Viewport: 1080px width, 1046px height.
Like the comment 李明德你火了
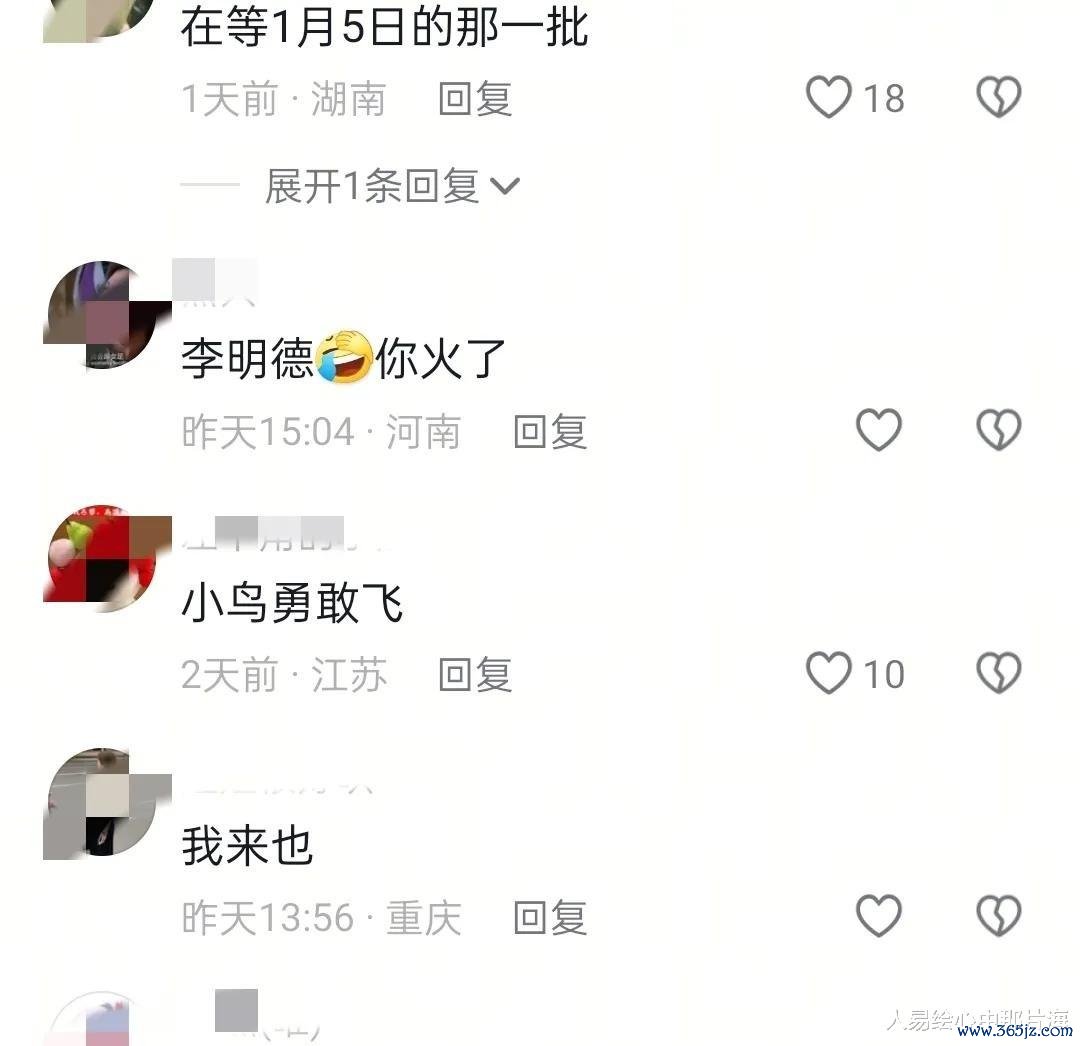(879, 430)
